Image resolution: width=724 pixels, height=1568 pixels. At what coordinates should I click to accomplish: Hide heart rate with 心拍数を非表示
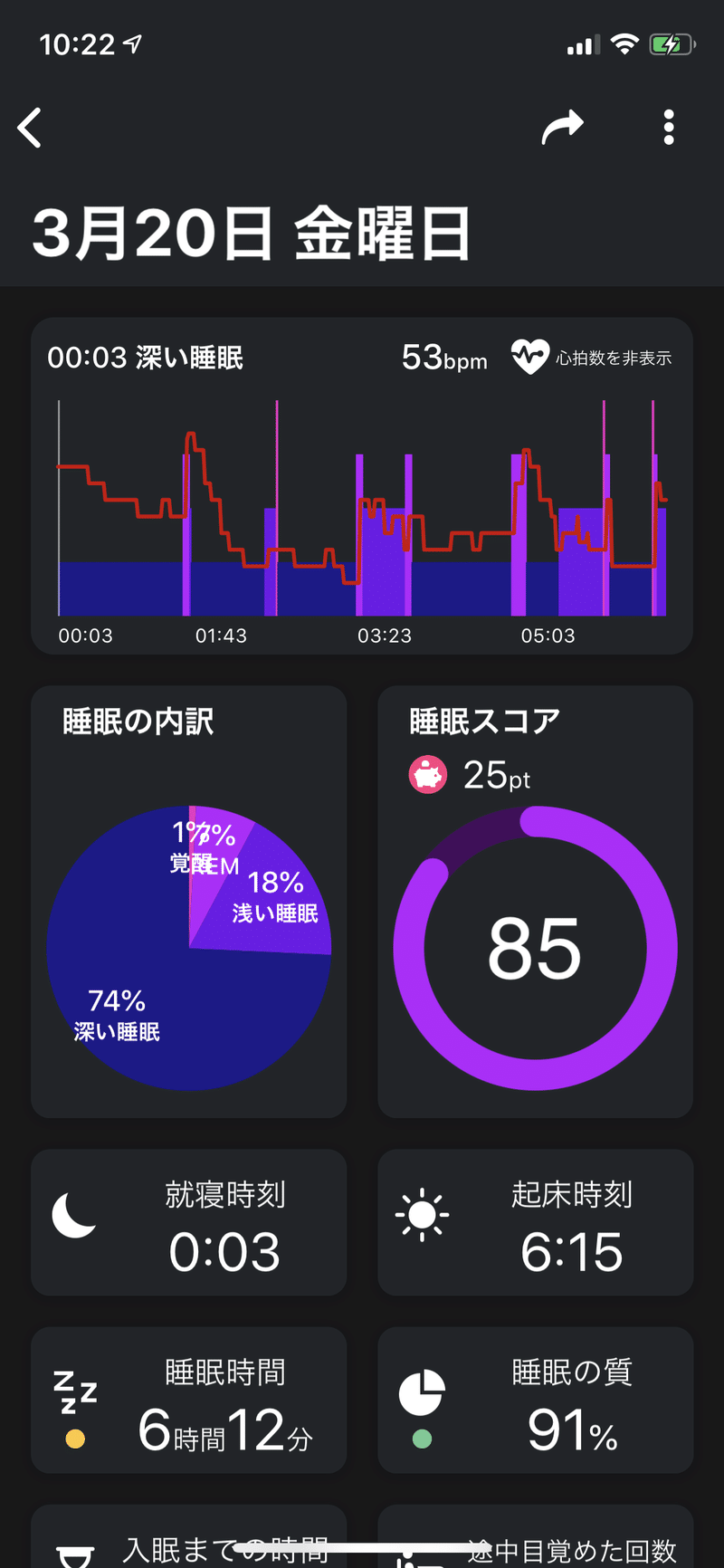592,358
